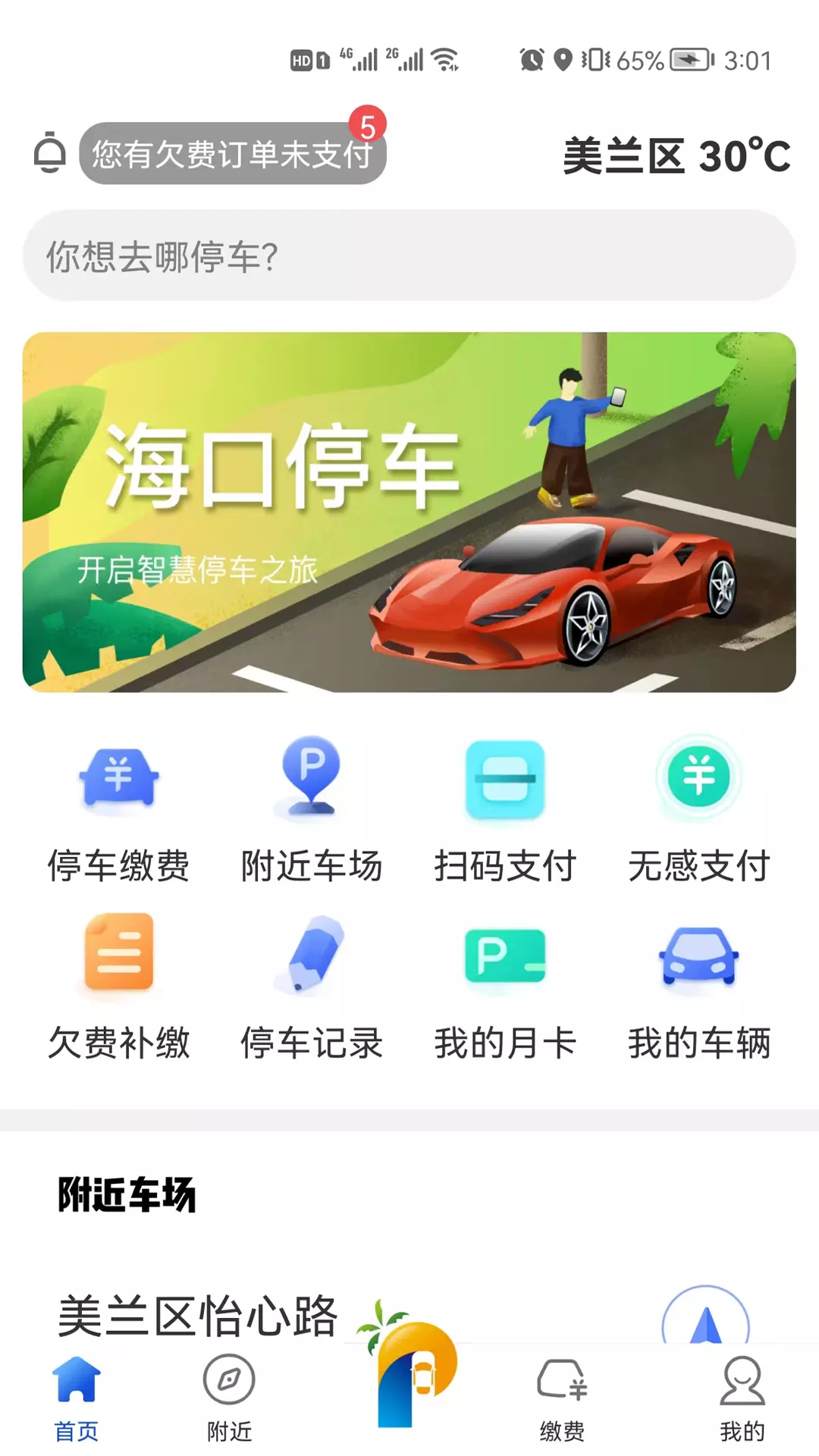This screenshot has width=819, height=1456.
Task: Open 欠费补缴 arrears repayment
Action: (x=119, y=987)
